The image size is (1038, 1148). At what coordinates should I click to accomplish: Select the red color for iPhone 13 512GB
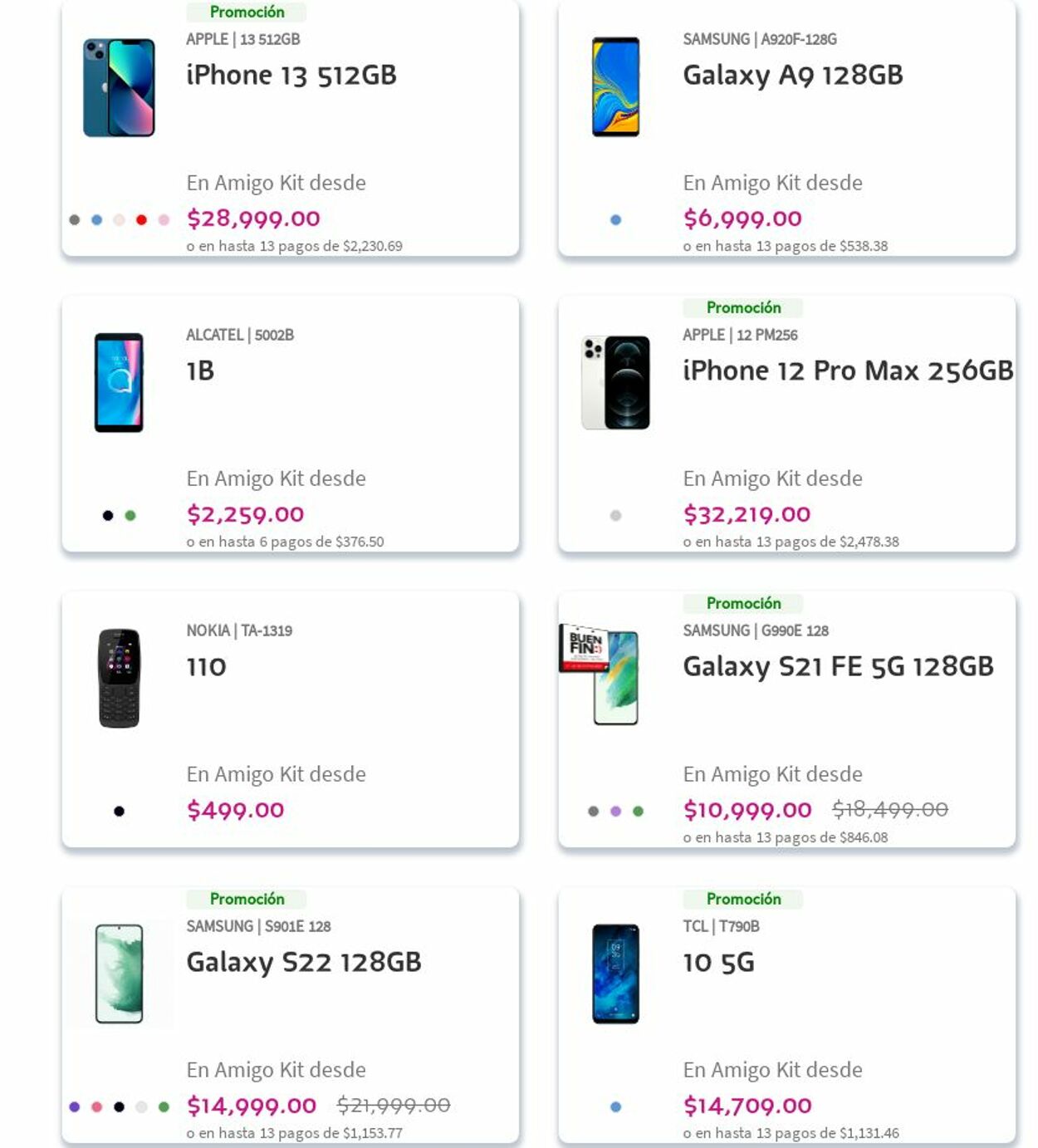click(x=141, y=220)
